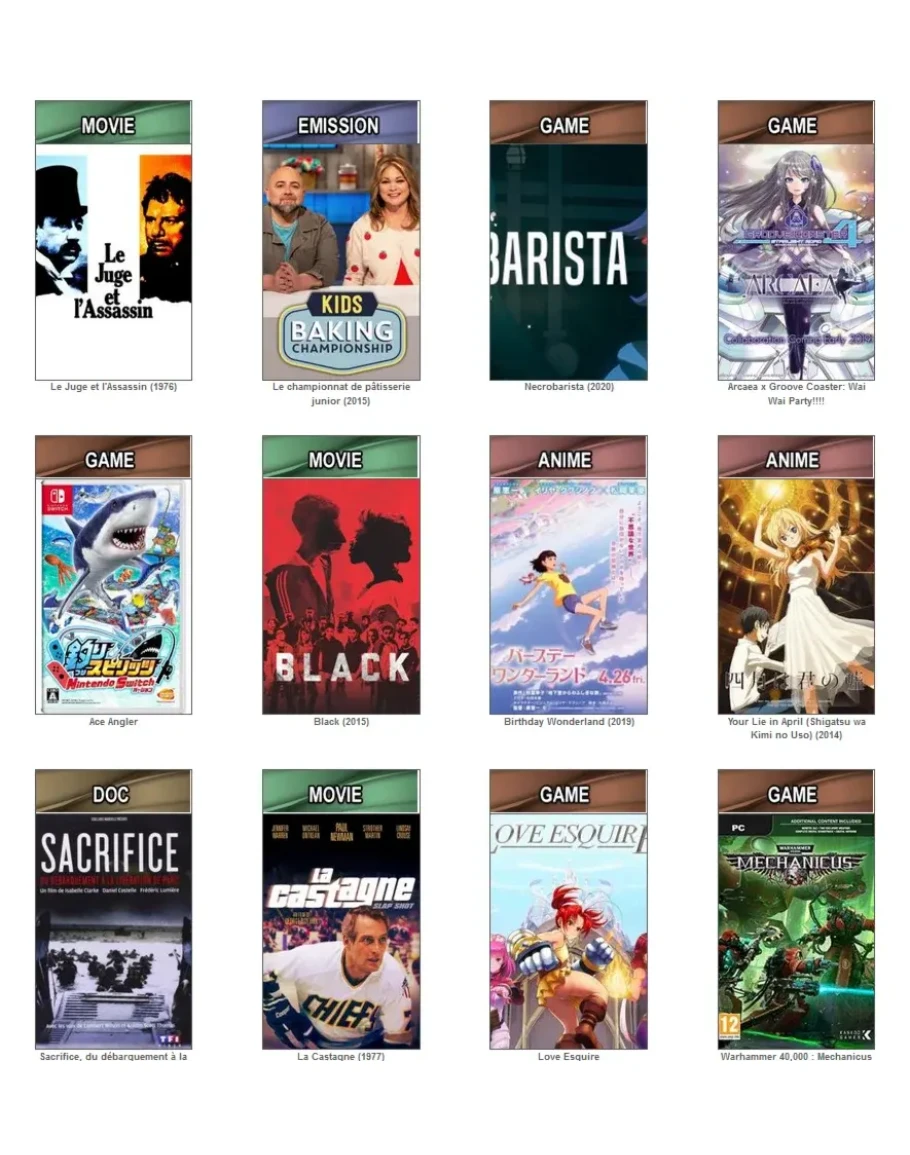Select the Necrobarista game tile
910x1155 pixels.
point(568,260)
